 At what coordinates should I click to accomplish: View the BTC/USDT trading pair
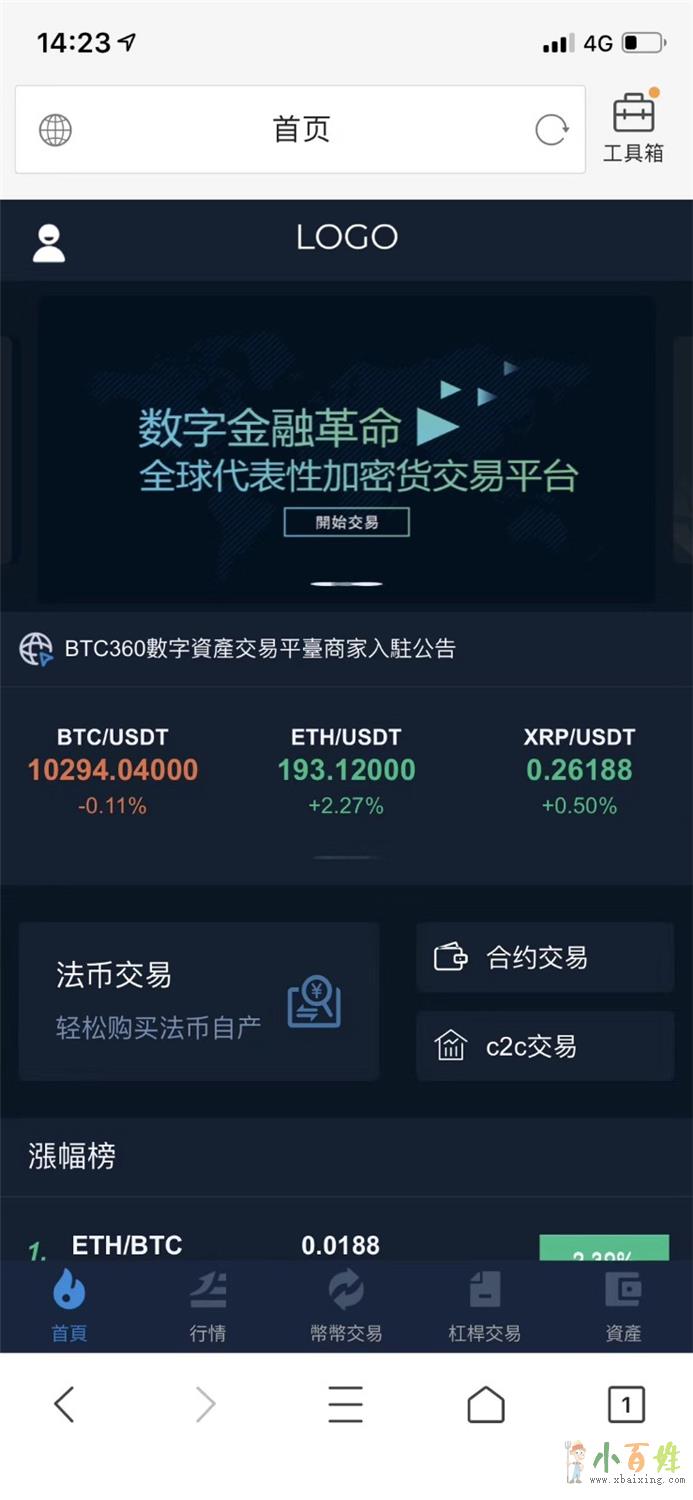coord(113,770)
